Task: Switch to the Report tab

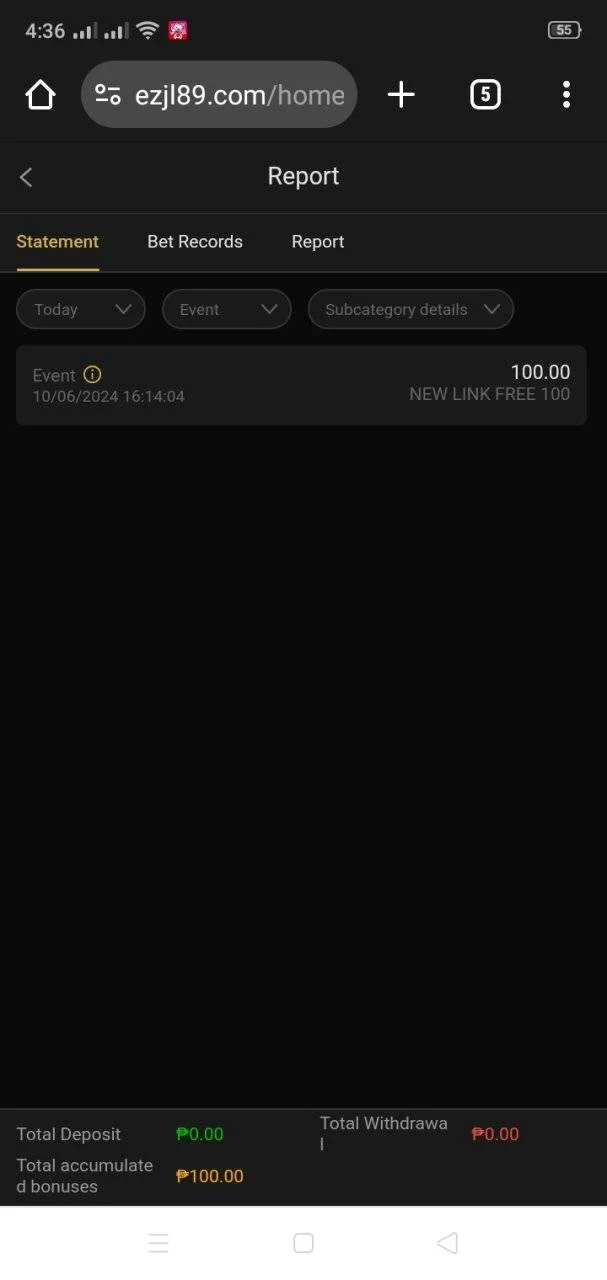Action: pos(318,242)
